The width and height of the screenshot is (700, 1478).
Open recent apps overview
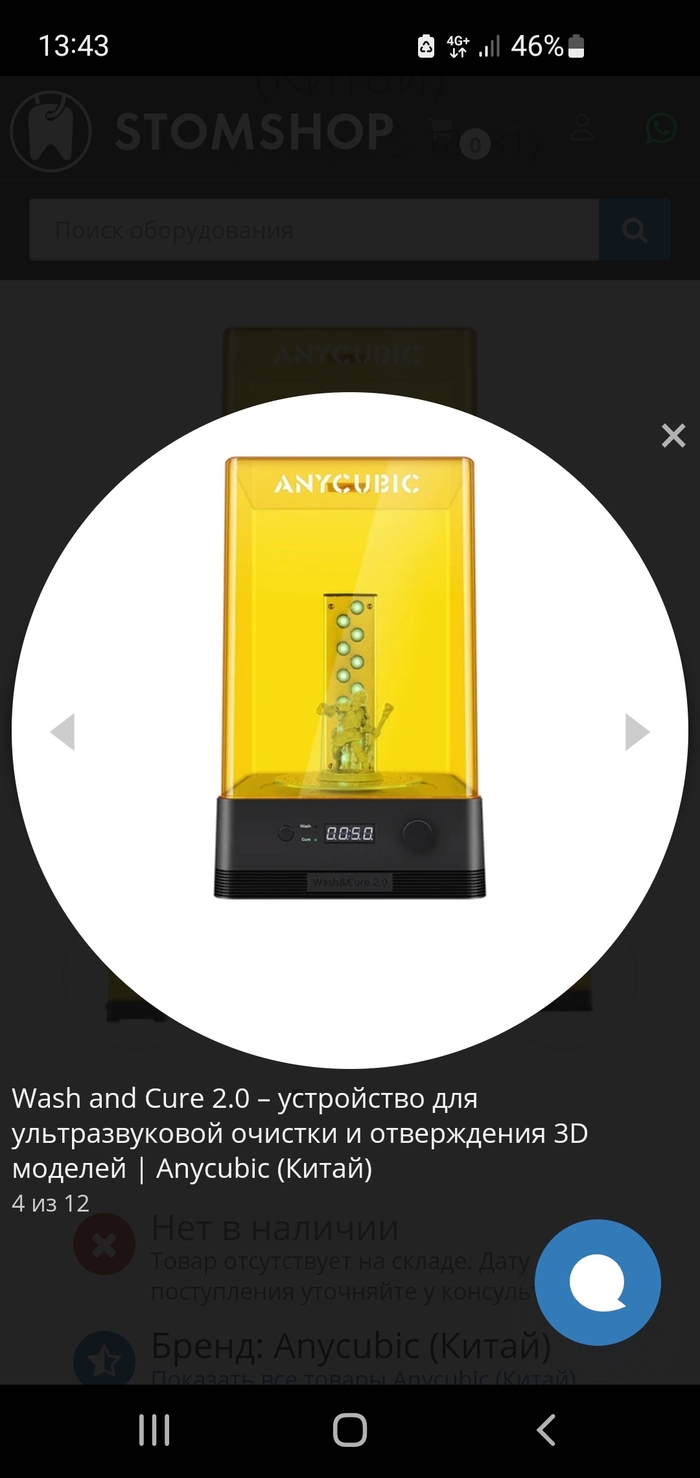click(x=154, y=1431)
